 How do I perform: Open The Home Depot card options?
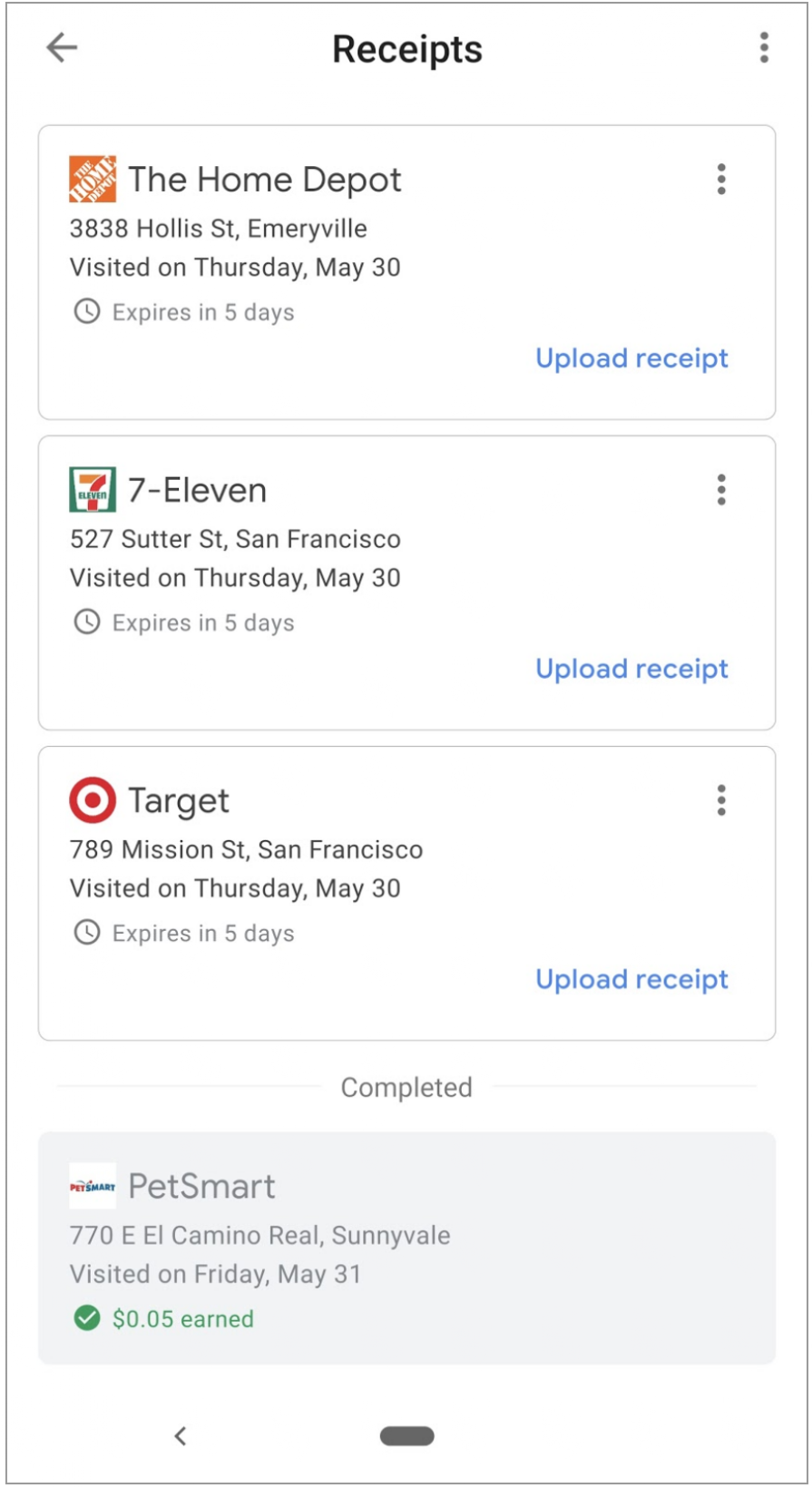pos(721,180)
